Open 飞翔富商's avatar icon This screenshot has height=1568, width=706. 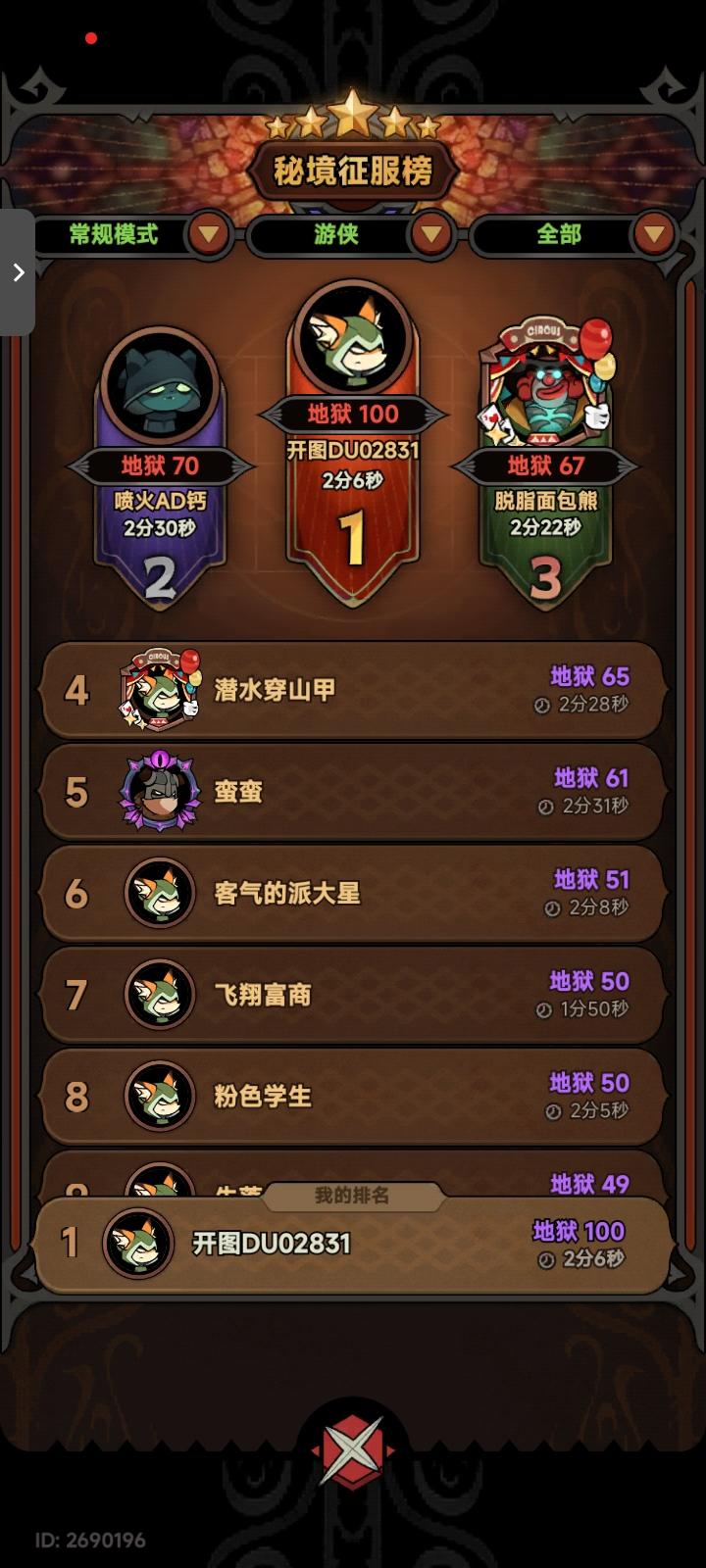(160, 996)
